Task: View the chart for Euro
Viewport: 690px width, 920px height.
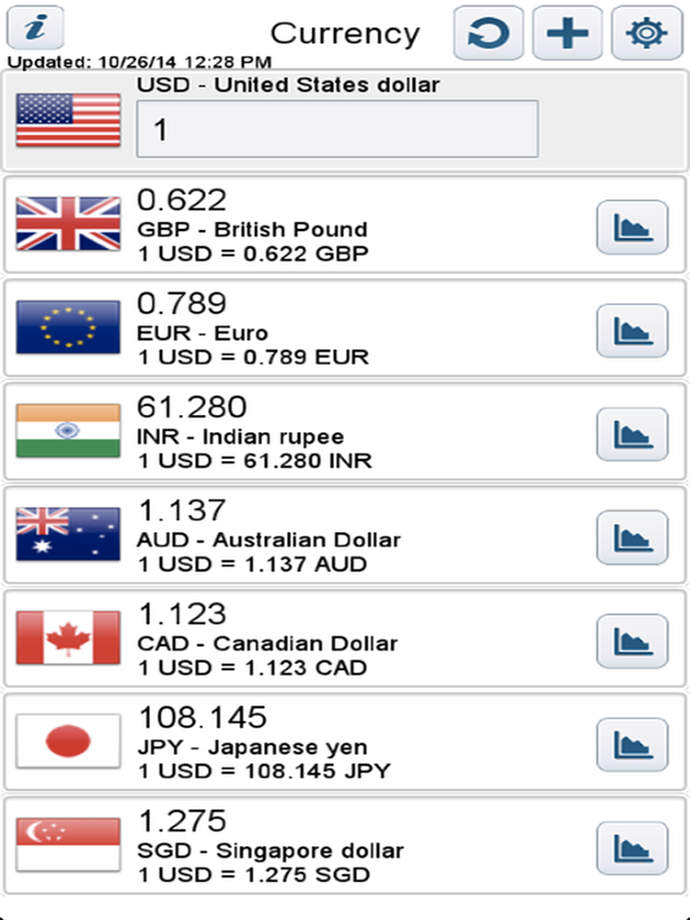Action: tap(632, 331)
